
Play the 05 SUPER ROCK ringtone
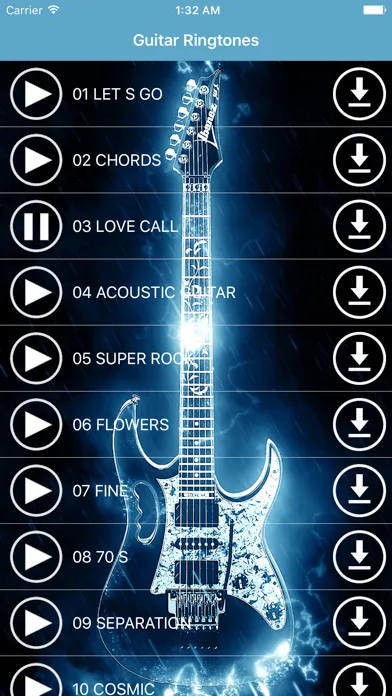[36, 359]
